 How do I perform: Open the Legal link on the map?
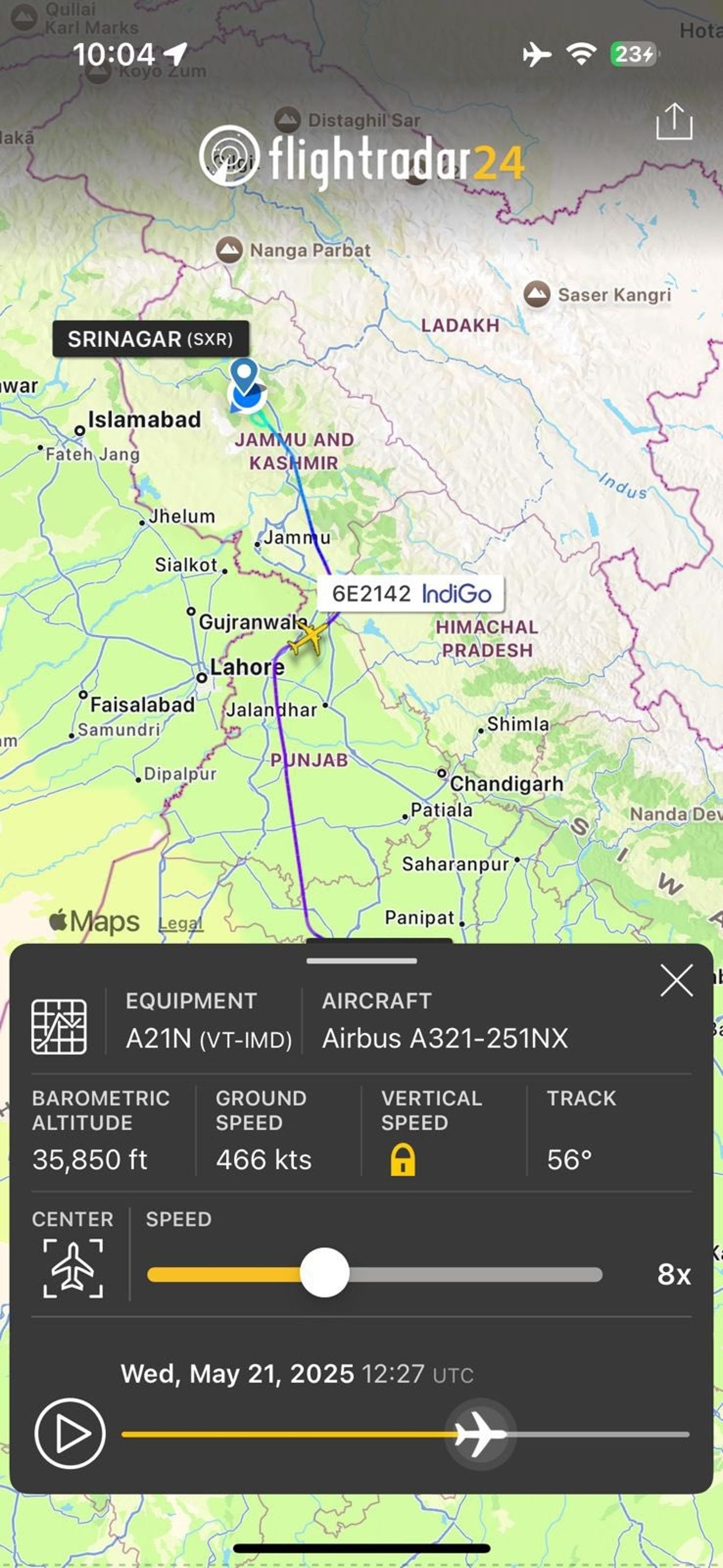[180, 923]
